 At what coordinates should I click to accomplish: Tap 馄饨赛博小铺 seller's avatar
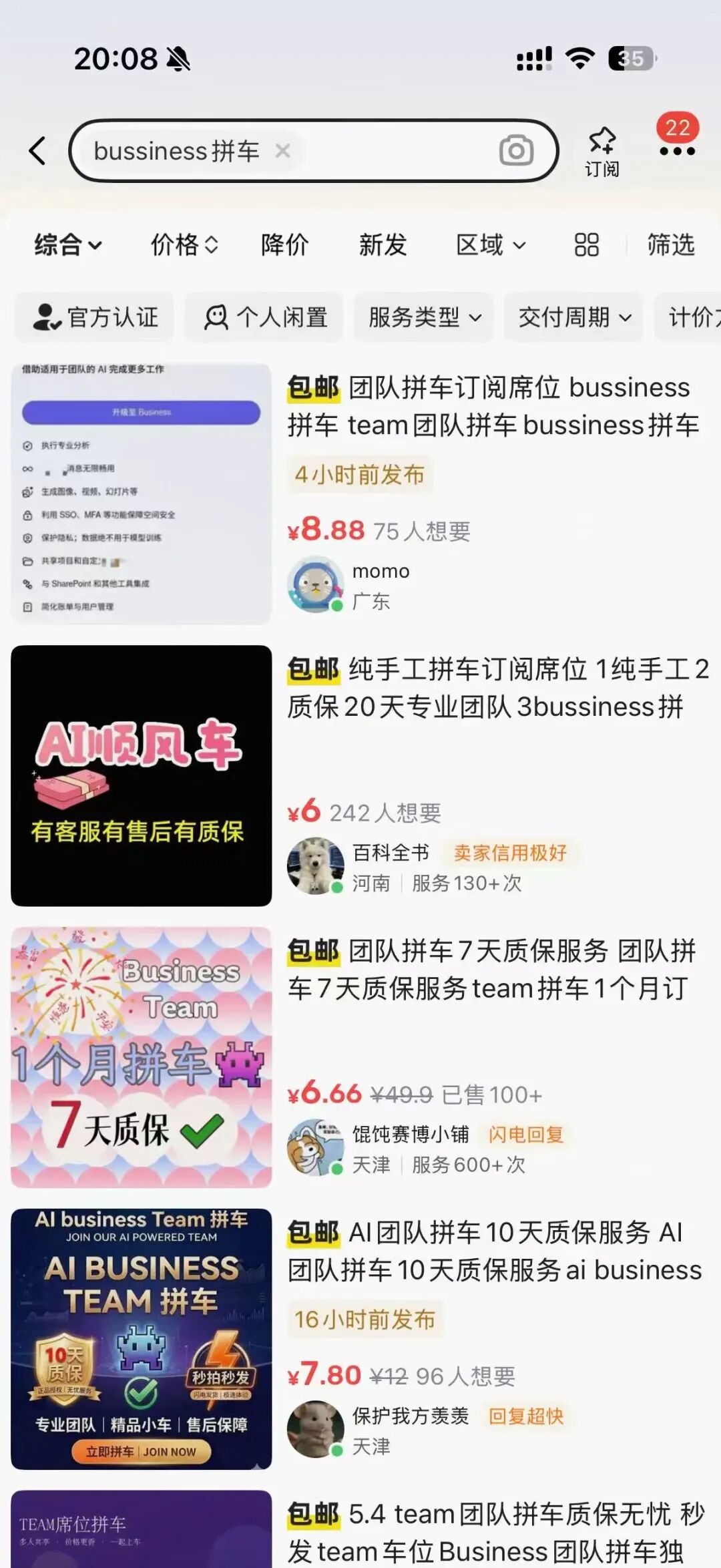314,1146
